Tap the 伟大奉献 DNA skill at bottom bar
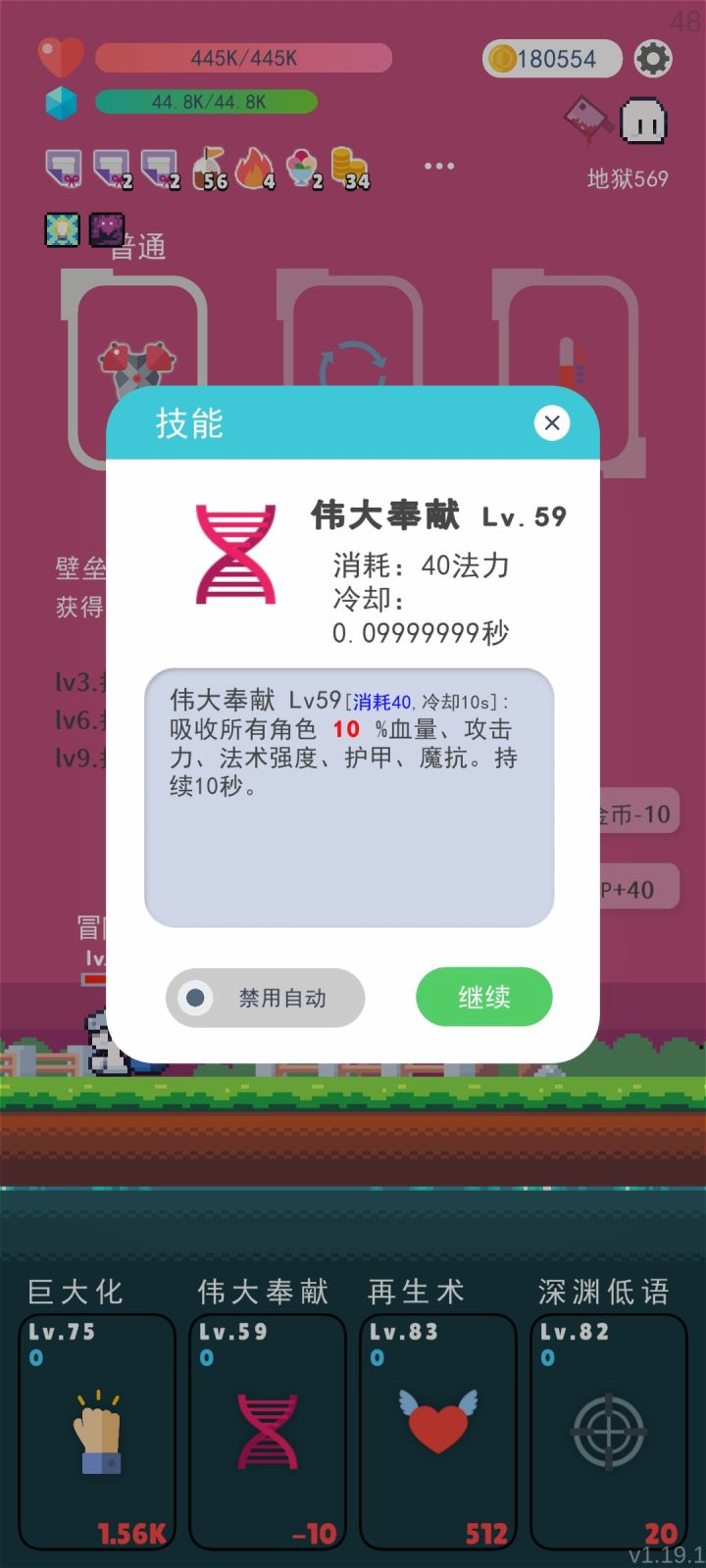This screenshot has height=1568, width=706. (266, 1431)
